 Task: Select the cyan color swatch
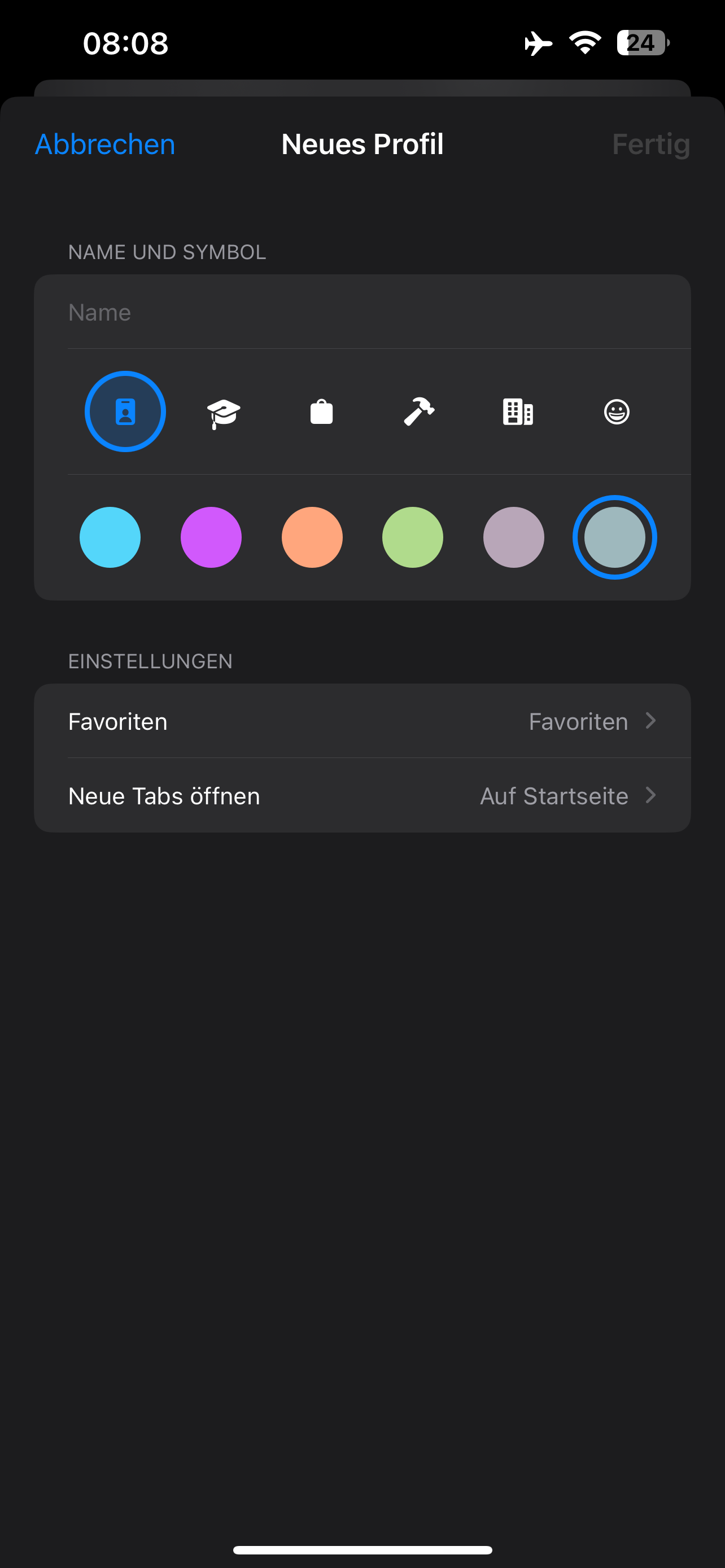pyautogui.click(x=110, y=537)
